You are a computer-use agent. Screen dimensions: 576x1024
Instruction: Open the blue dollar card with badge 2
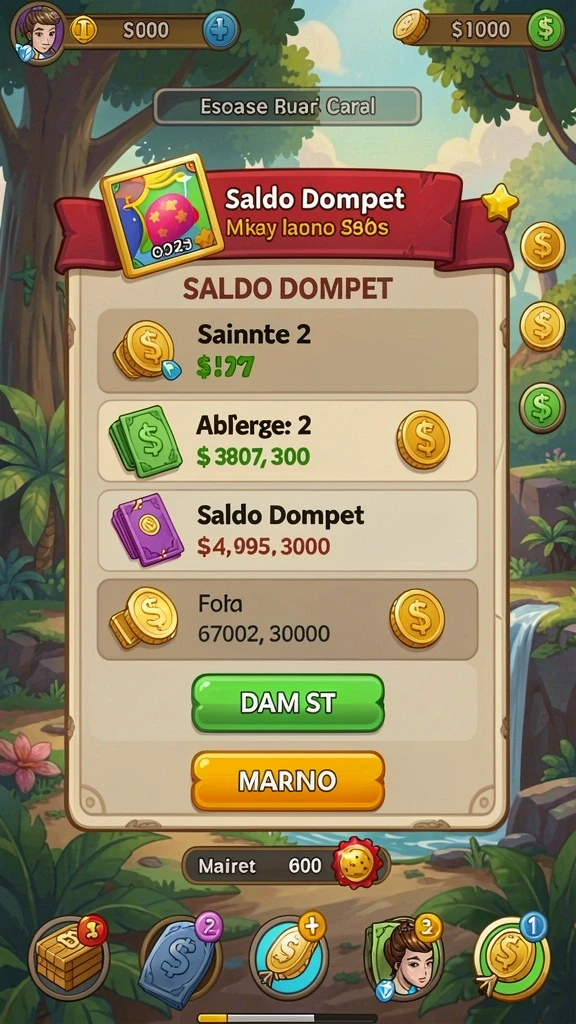coord(180,955)
